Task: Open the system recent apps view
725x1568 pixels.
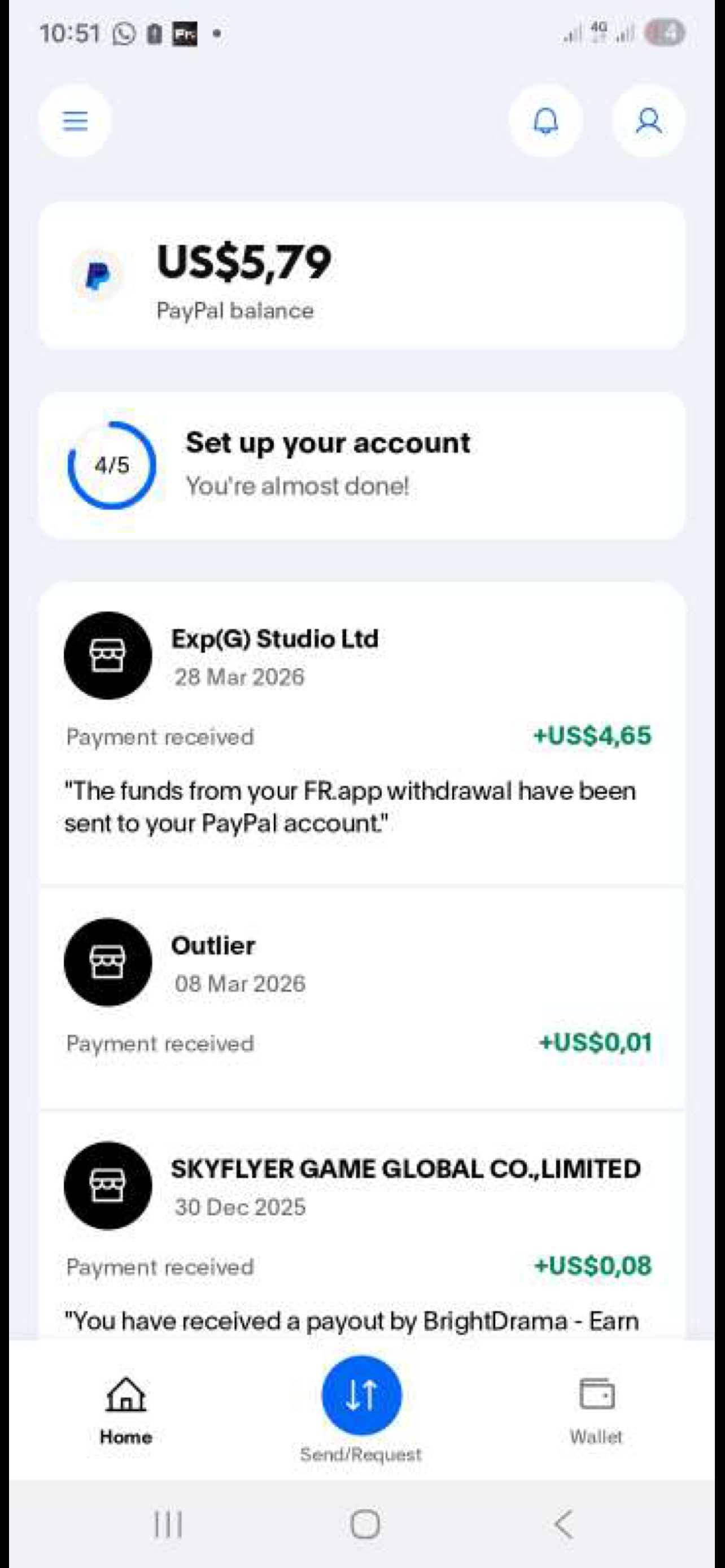Action: coord(168,1524)
